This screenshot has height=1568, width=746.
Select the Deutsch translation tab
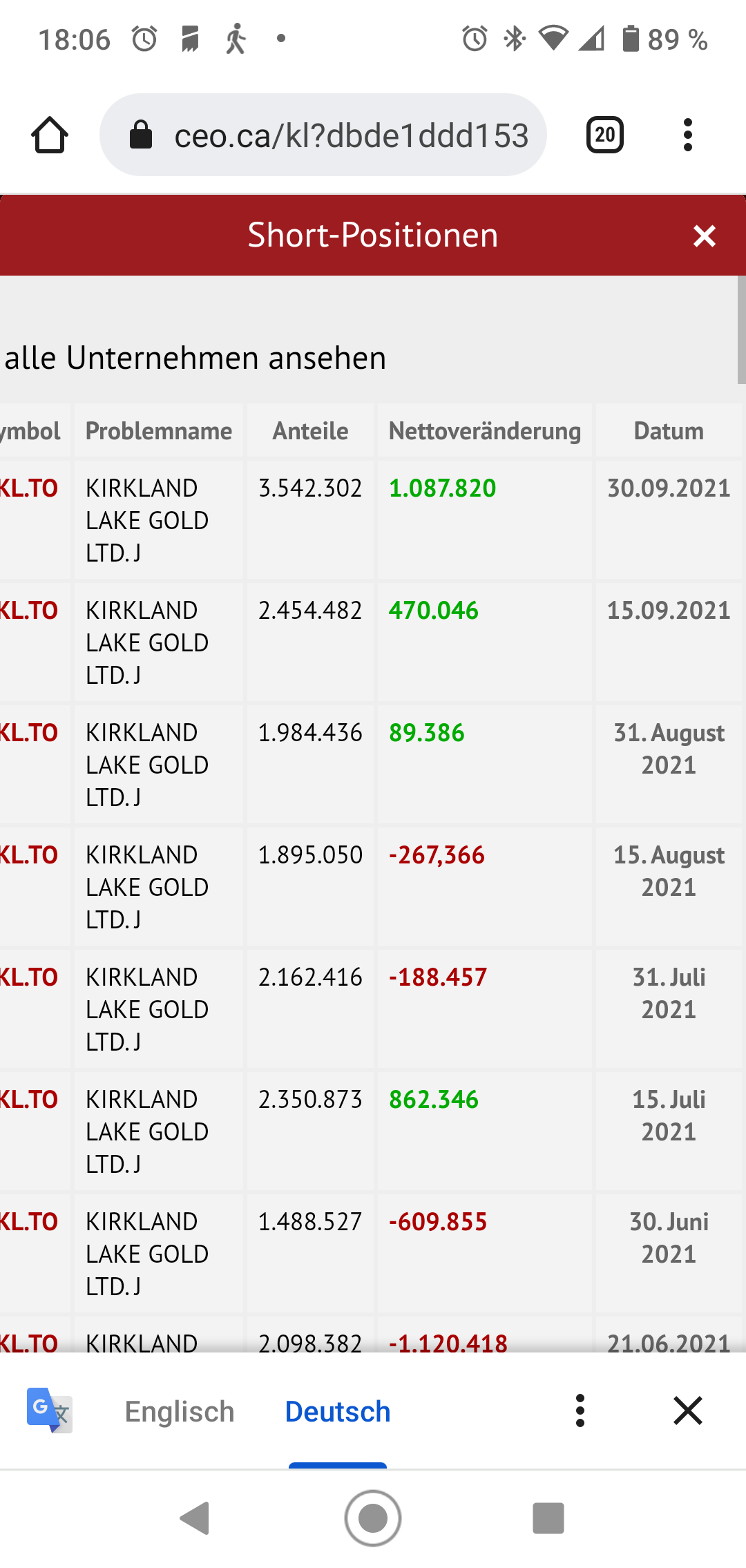point(338,1411)
